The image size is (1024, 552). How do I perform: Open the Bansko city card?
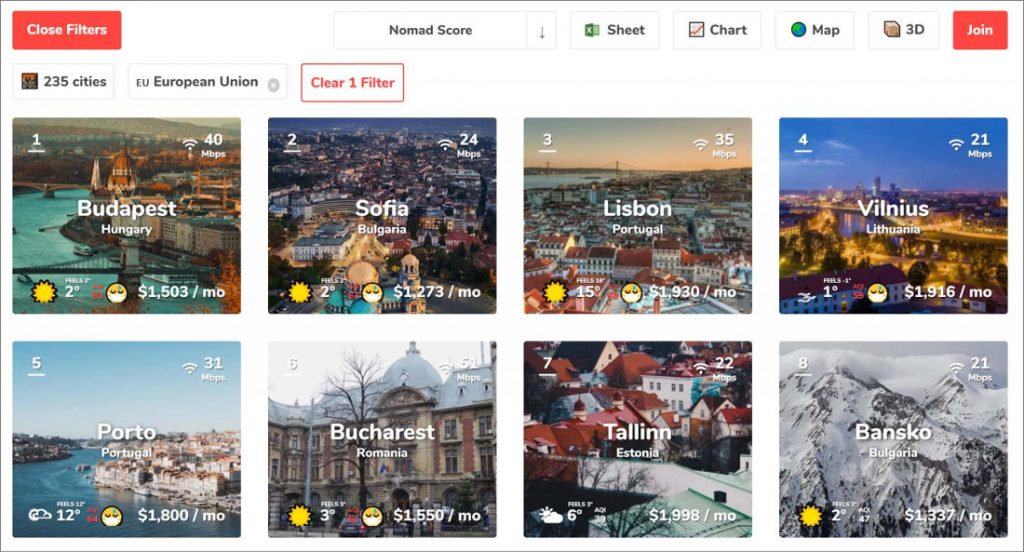coord(893,439)
